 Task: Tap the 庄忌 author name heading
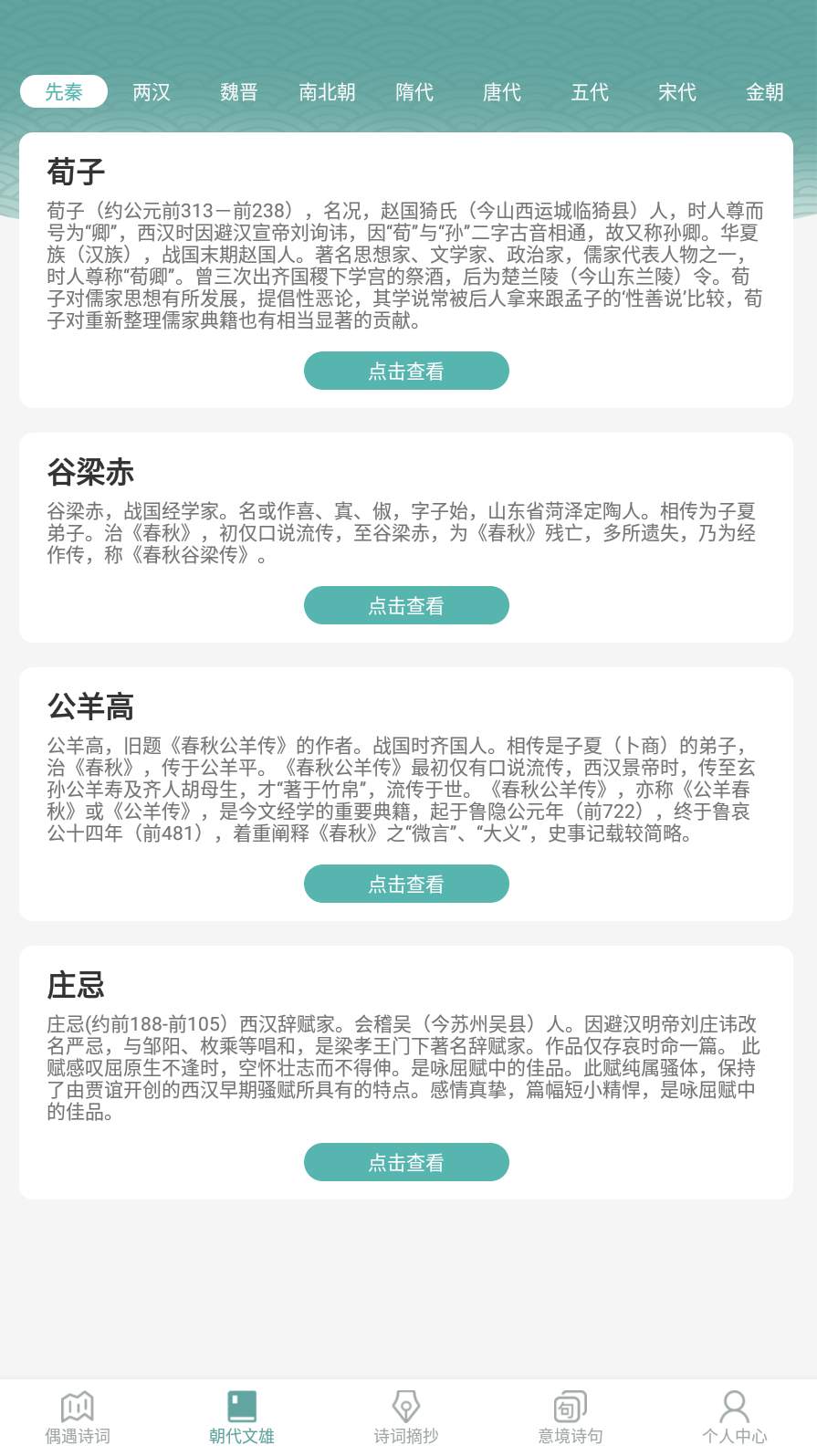(77, 985)
